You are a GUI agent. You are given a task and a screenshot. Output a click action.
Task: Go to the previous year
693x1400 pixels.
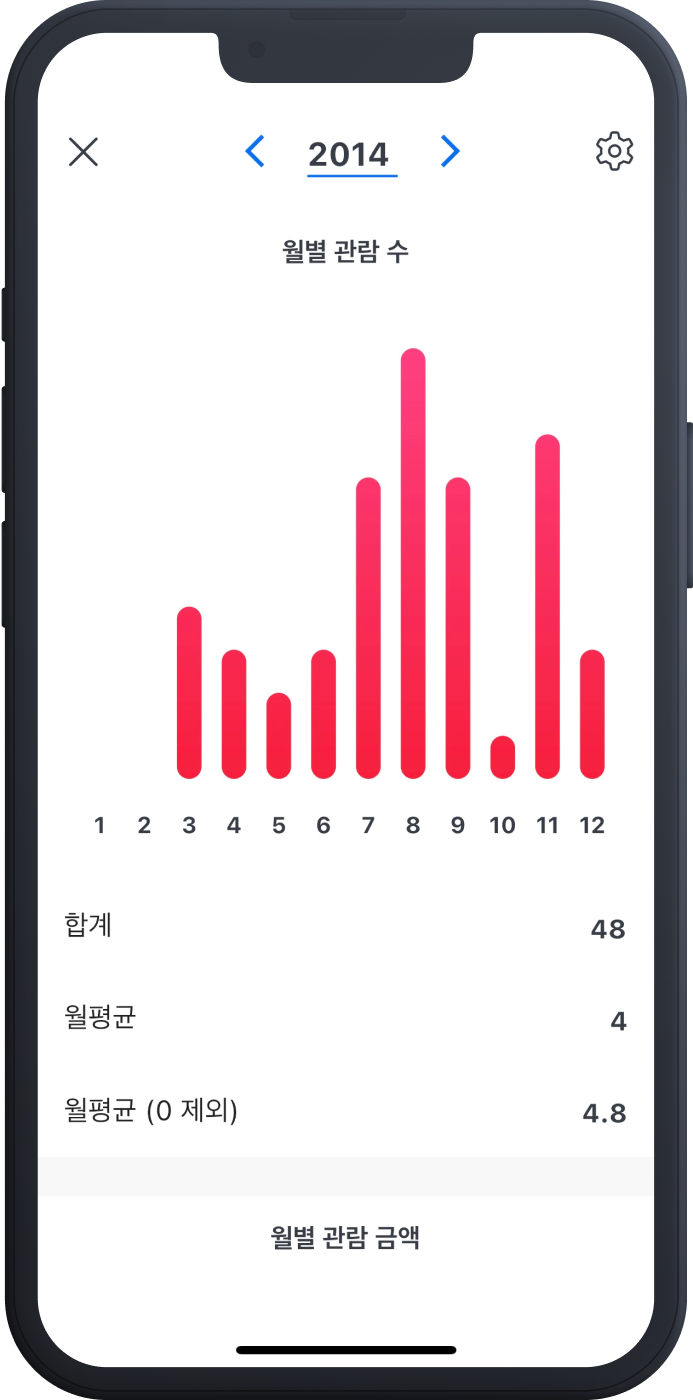click(255, 152)
